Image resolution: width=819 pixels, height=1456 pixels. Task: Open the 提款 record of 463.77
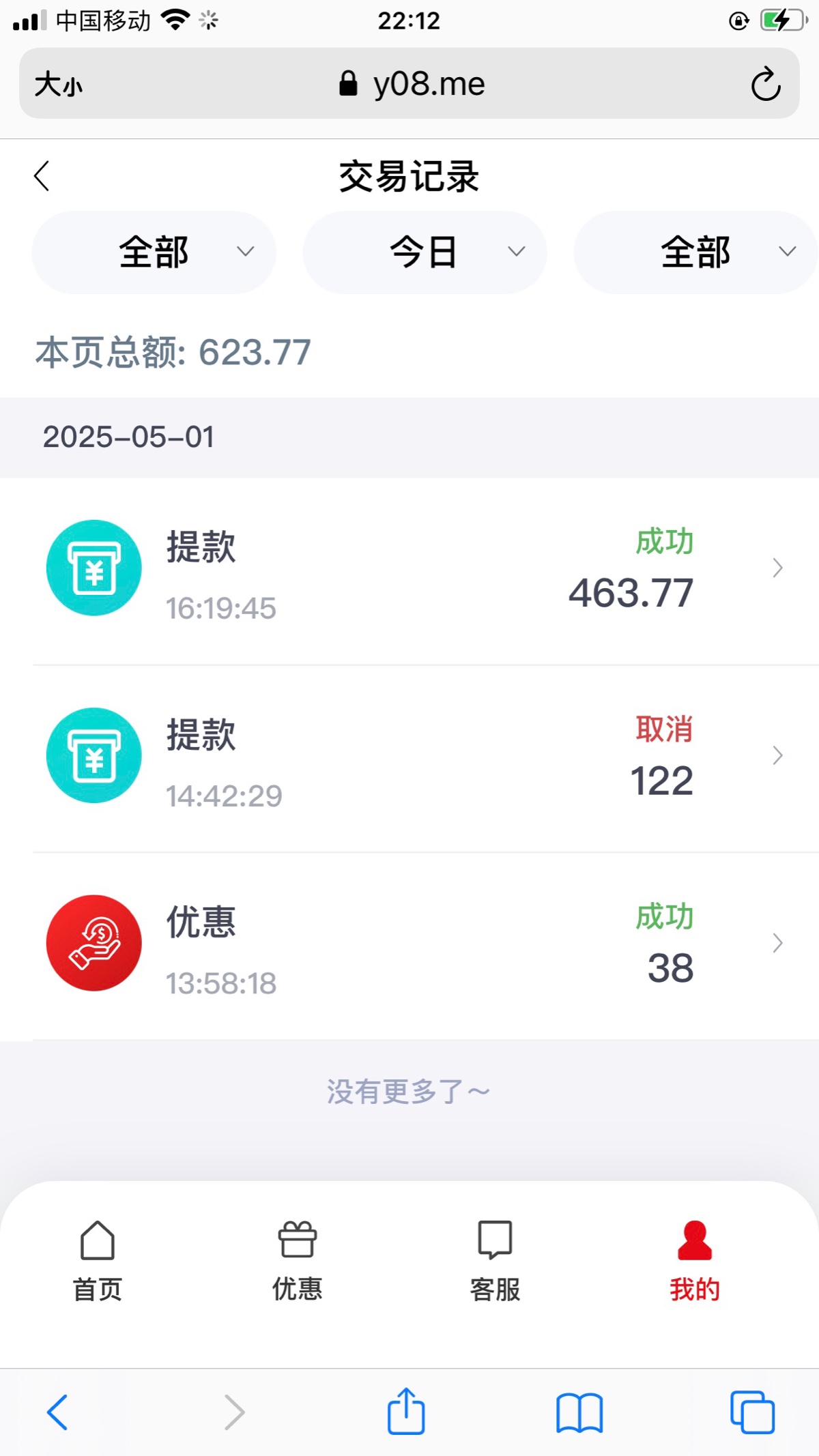click(409, 568)
